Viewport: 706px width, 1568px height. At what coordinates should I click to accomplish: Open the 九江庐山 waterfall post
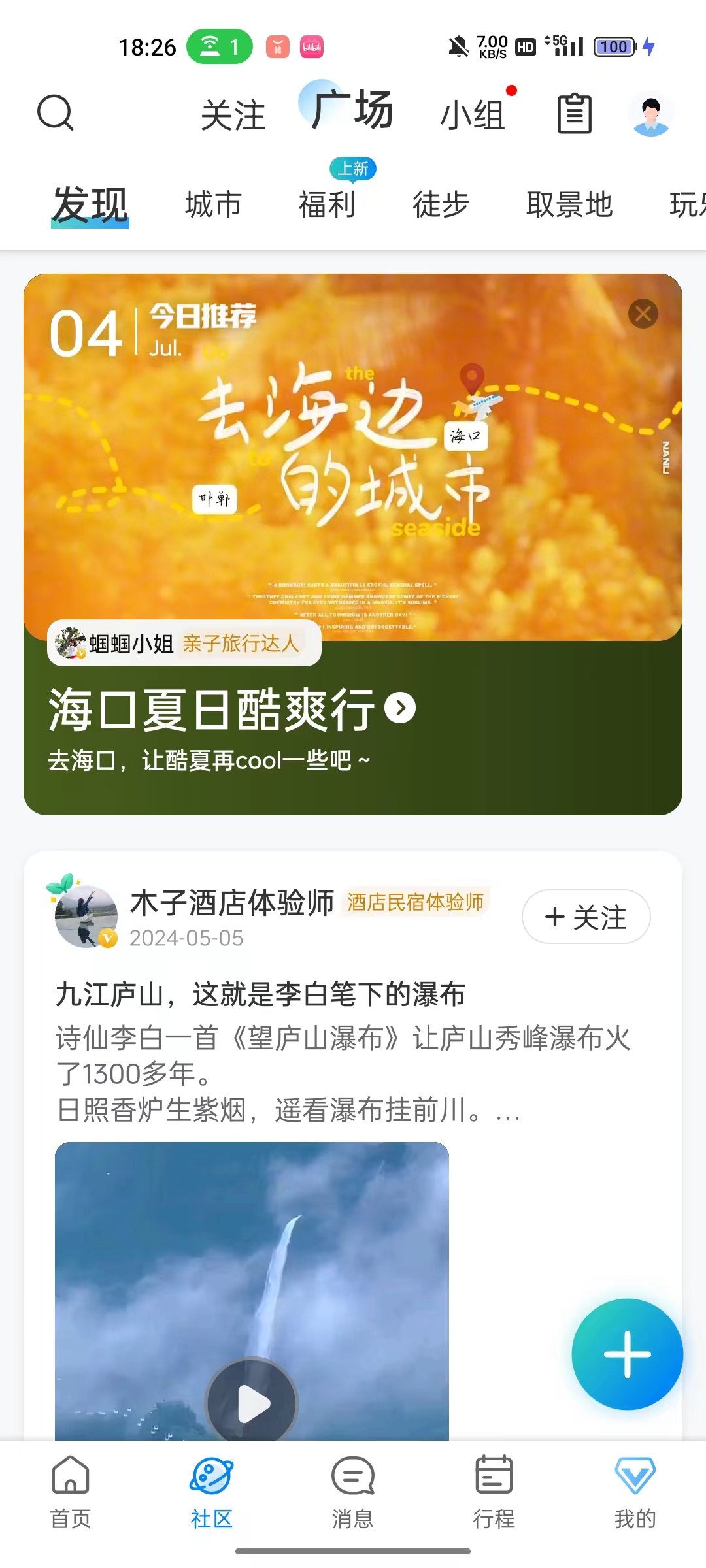coord(260,994)
